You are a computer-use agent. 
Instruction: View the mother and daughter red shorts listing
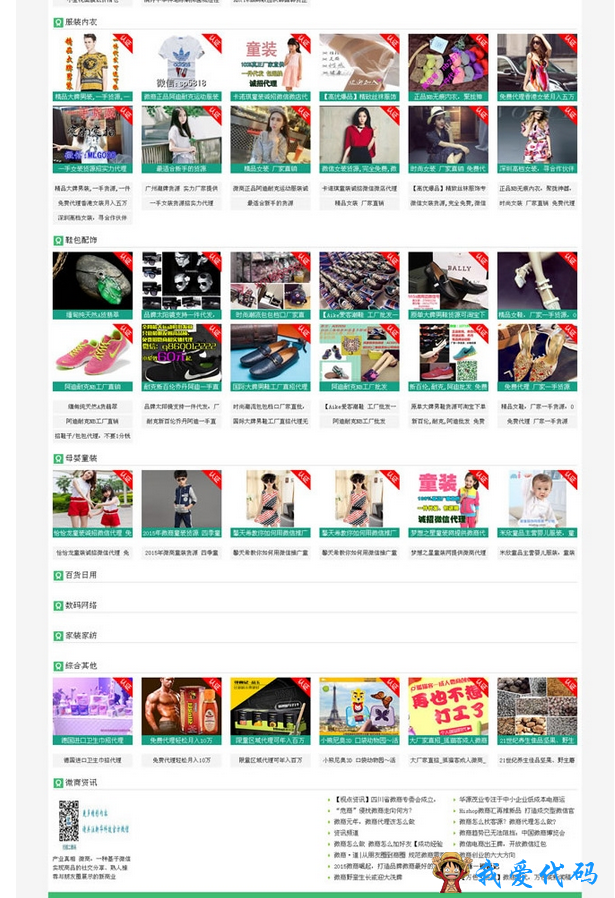click(92, 498)
